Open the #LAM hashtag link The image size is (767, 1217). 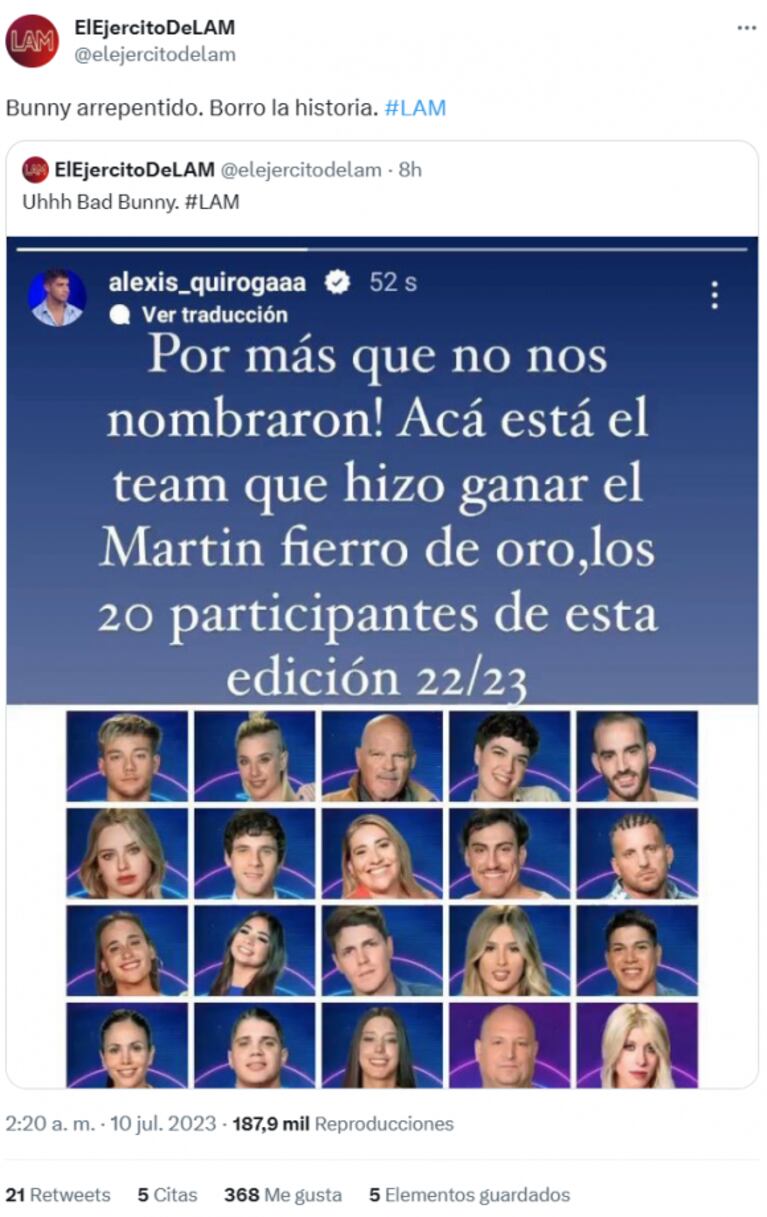tap(415, 108)
